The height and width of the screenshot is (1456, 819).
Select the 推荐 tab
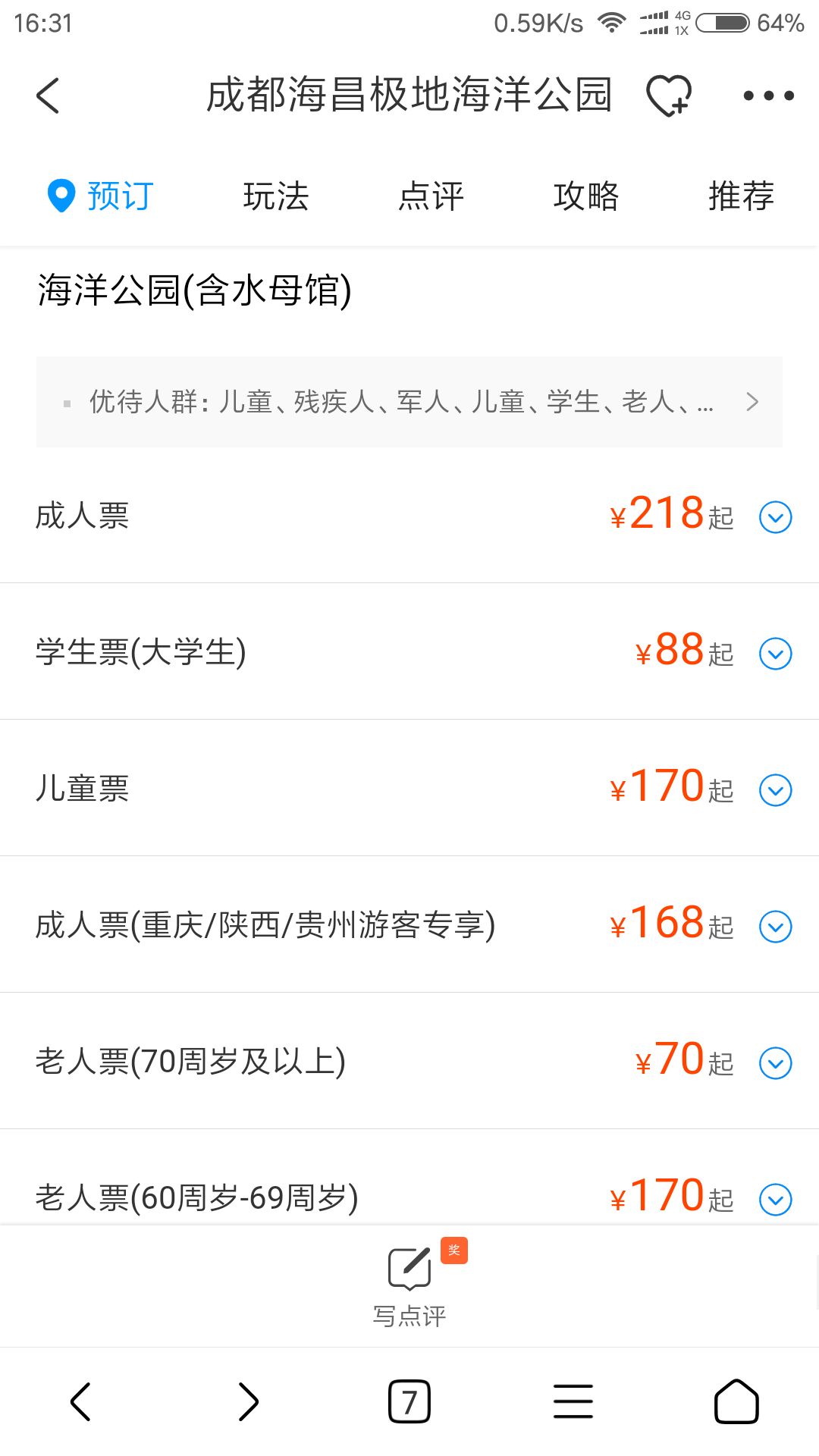(x=741, y=196)
